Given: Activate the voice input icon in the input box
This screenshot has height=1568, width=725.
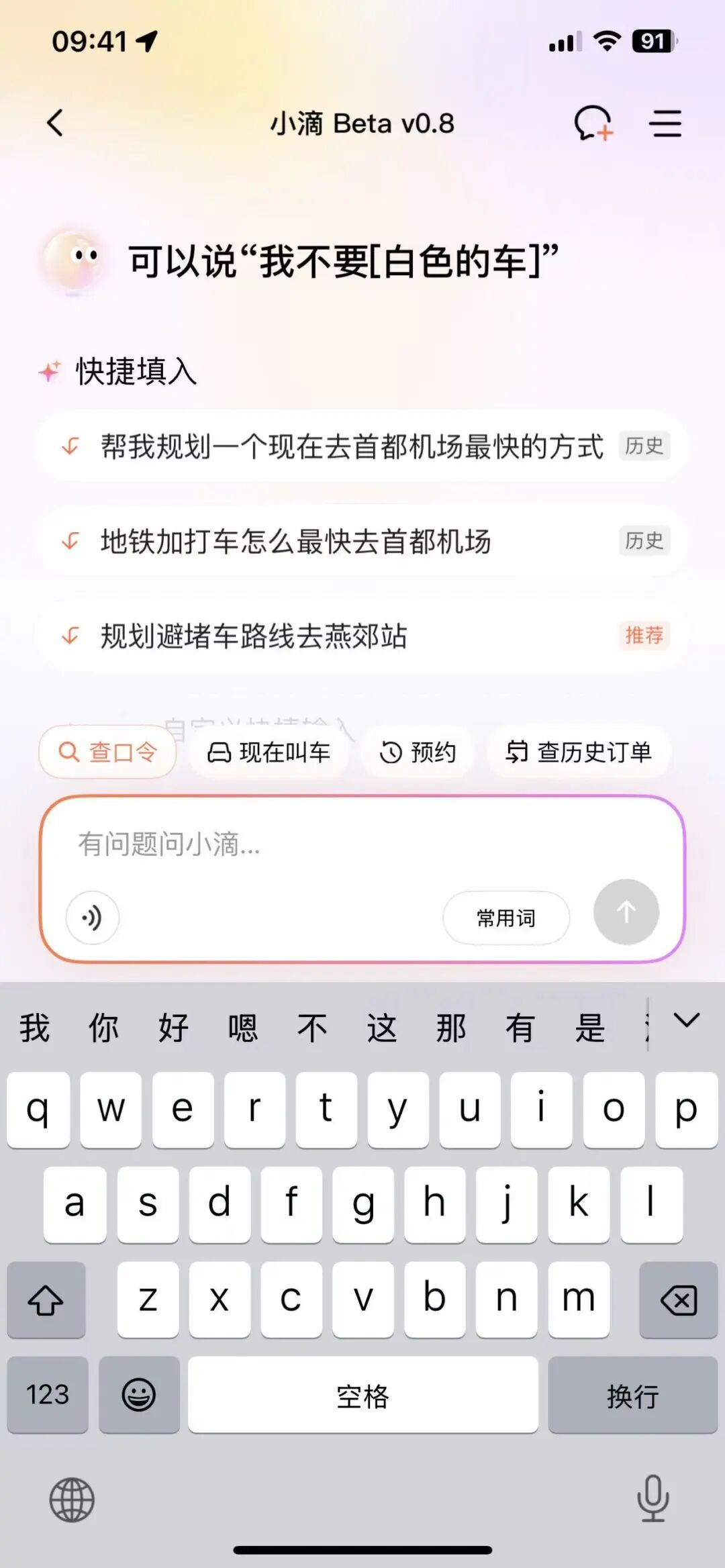Looking at the screenshot, I should (x=93, y=917).
